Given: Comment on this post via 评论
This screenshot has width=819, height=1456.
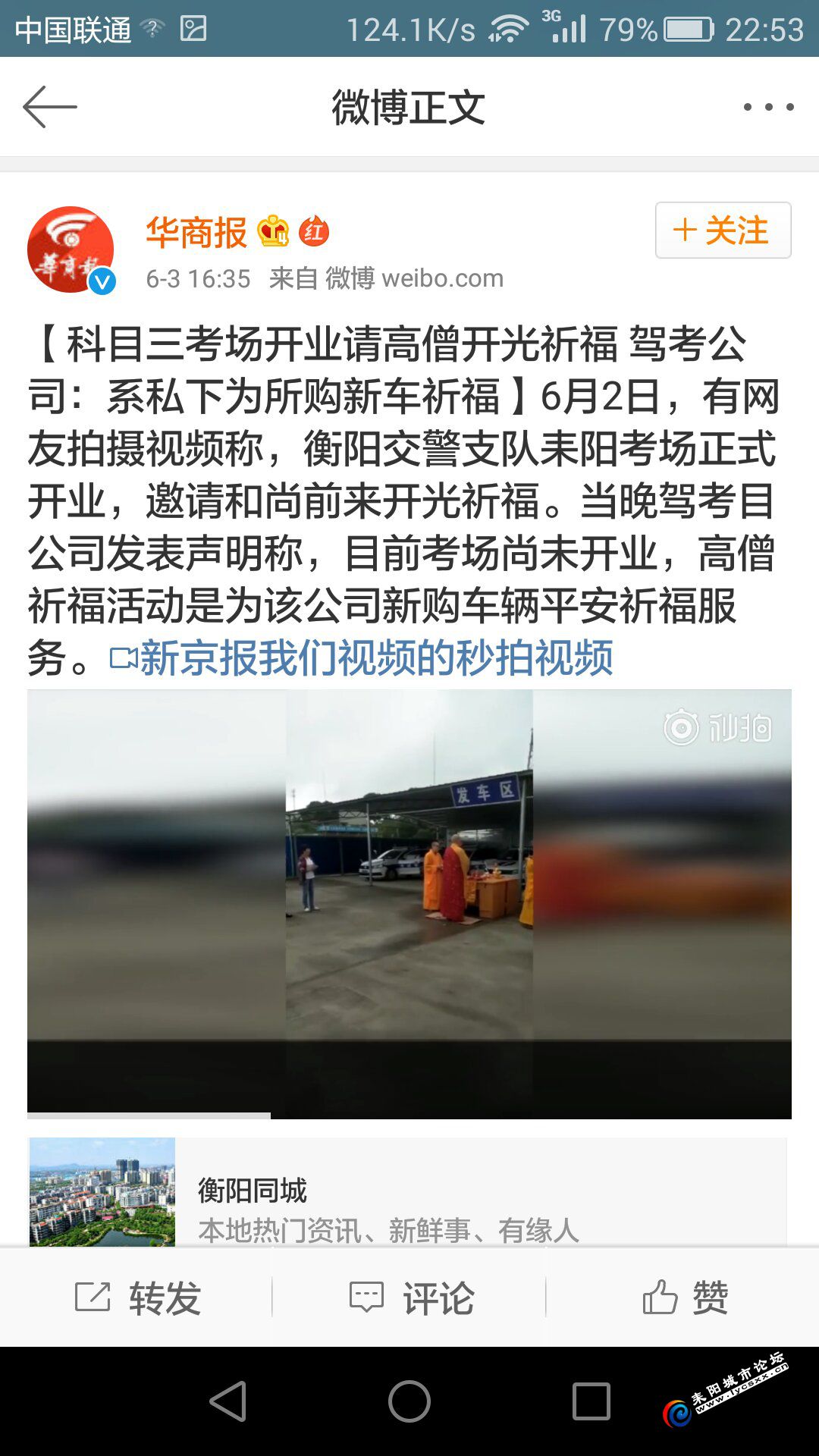Looking at the screenshot, I should (411, 1298).
